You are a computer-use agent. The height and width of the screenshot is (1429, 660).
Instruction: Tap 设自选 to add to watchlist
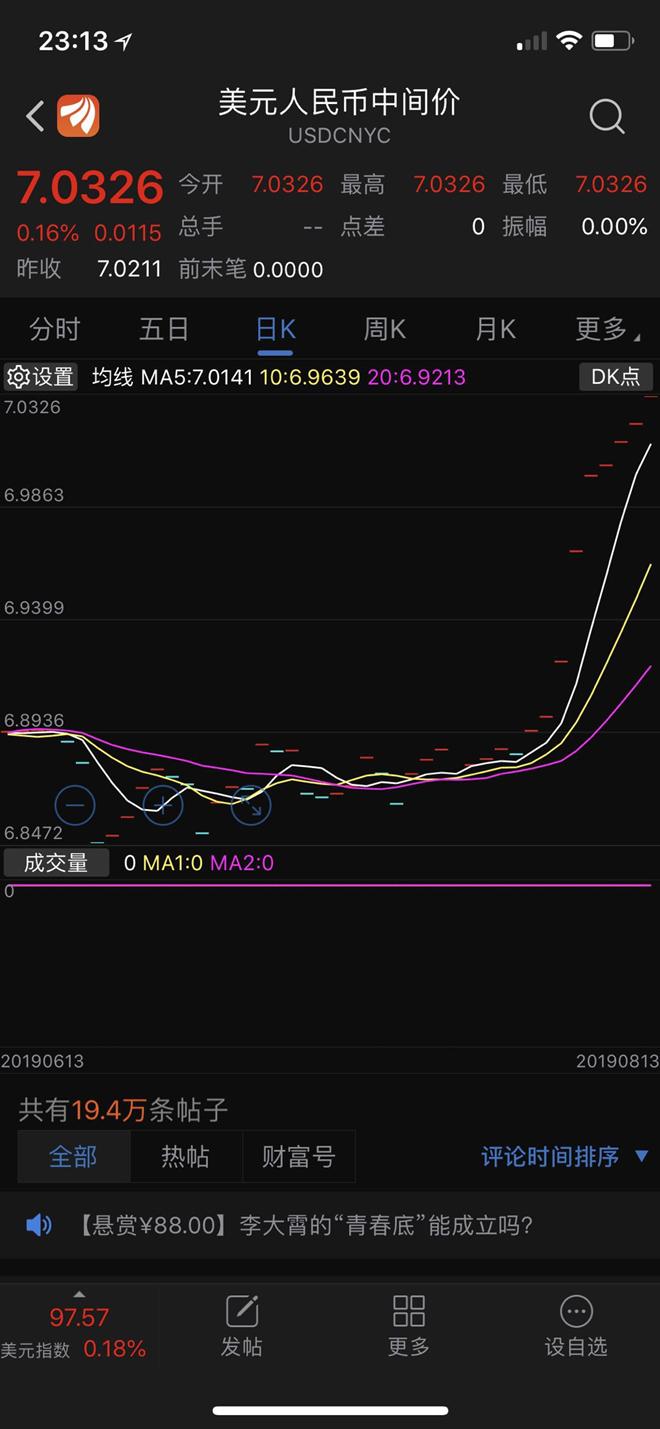click(x=576, y=1327)
